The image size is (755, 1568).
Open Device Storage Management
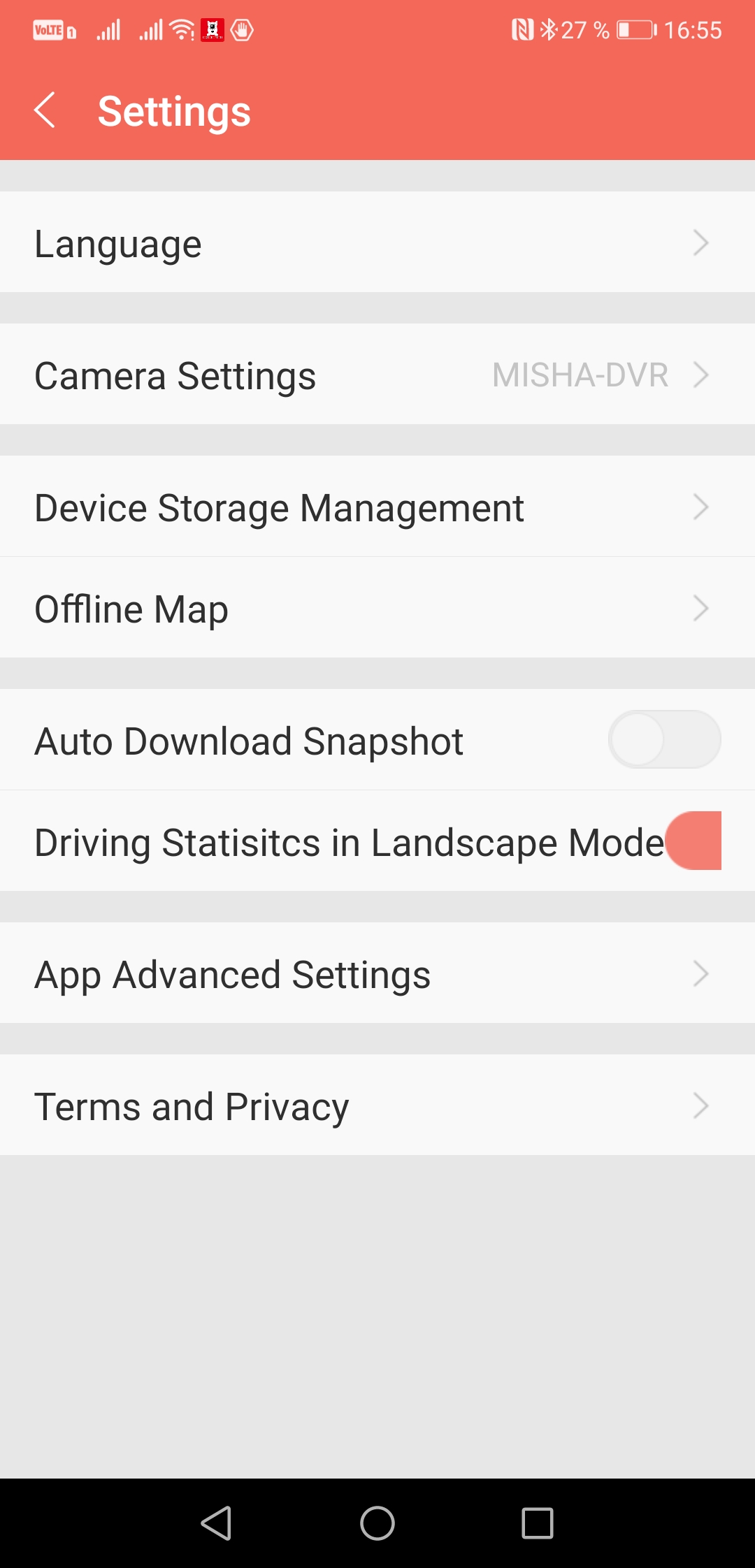click(x=377, y=507)
